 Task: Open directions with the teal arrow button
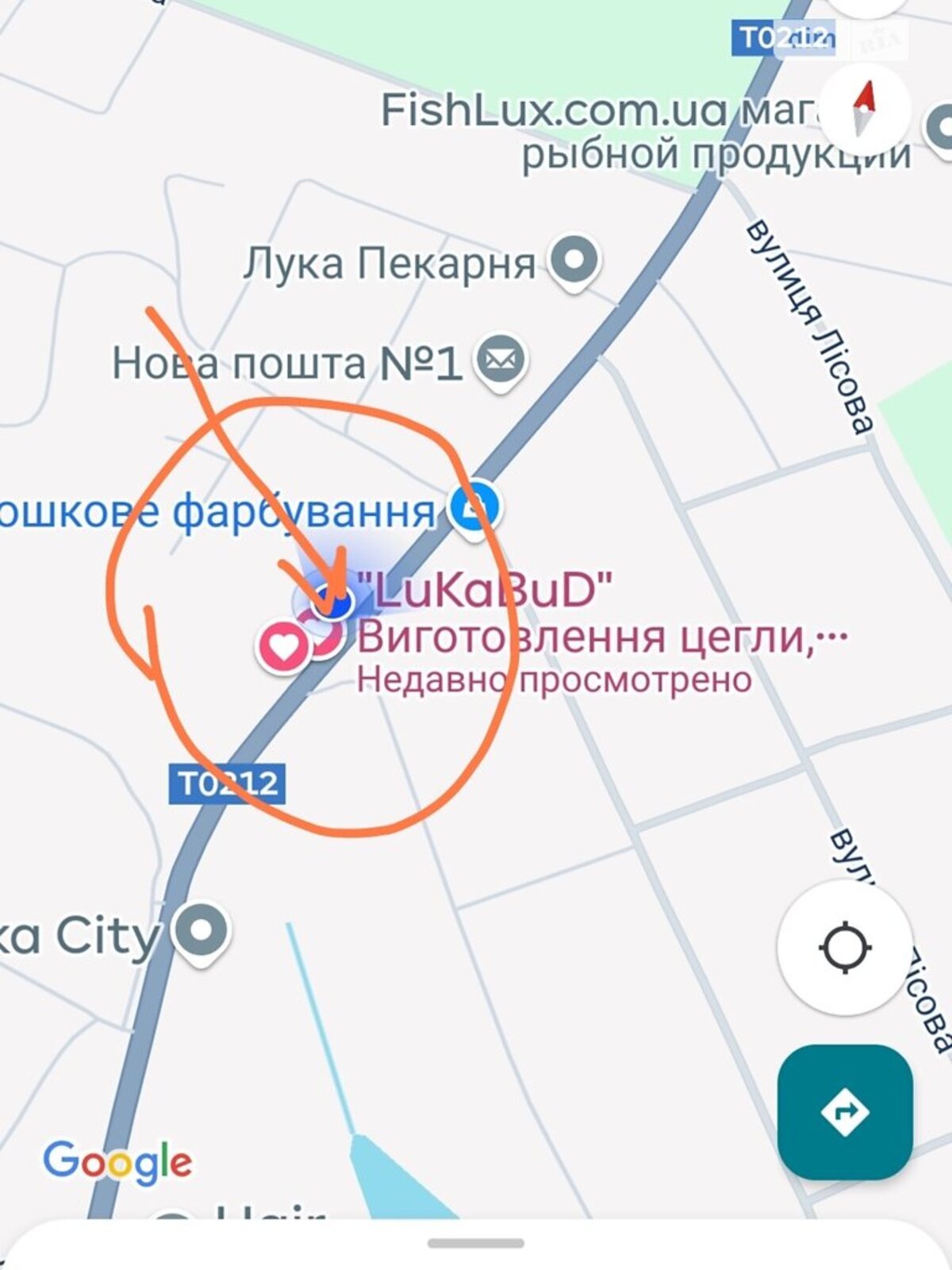click(845, 1111)
